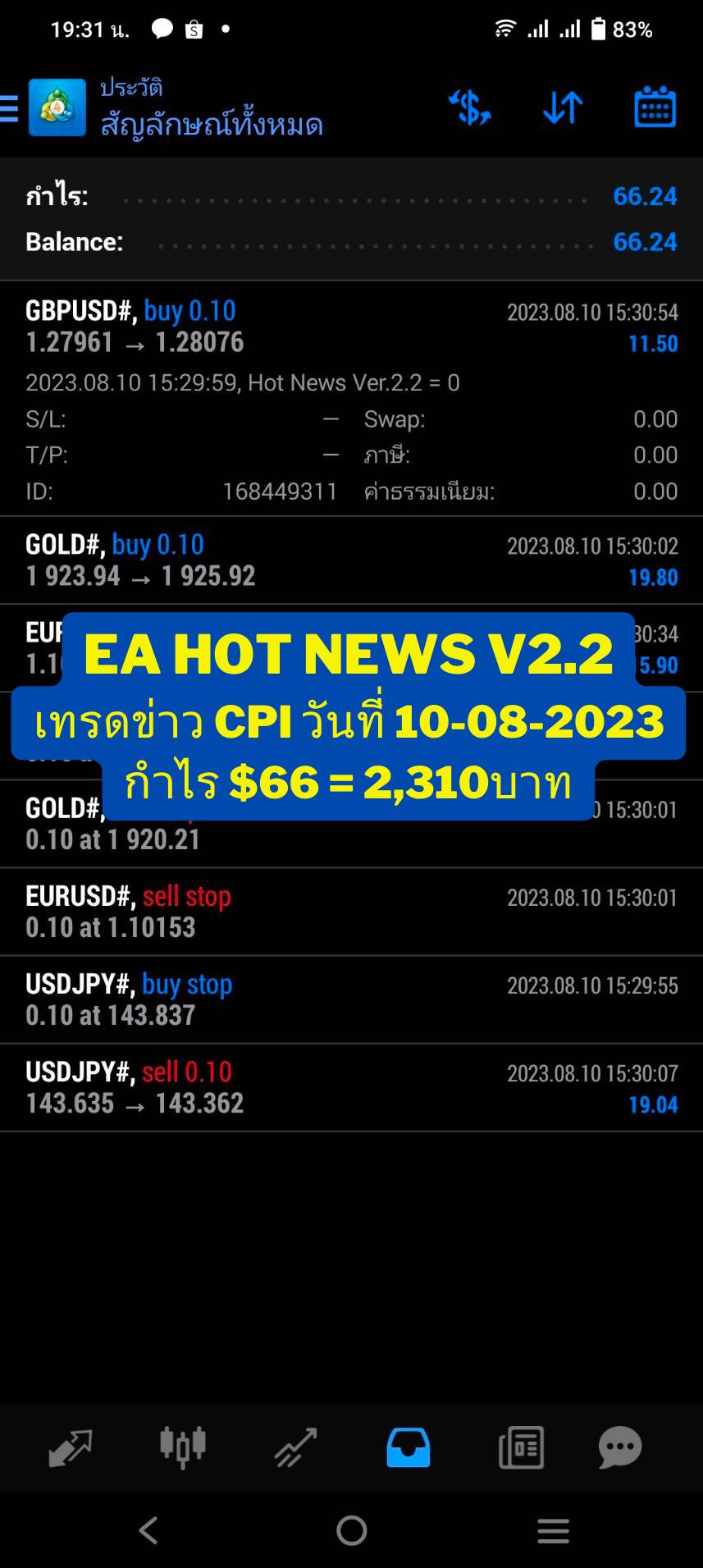
Task: Switch to the Quotes tab with arrows icon
Action: click(x=70, y=1447)
